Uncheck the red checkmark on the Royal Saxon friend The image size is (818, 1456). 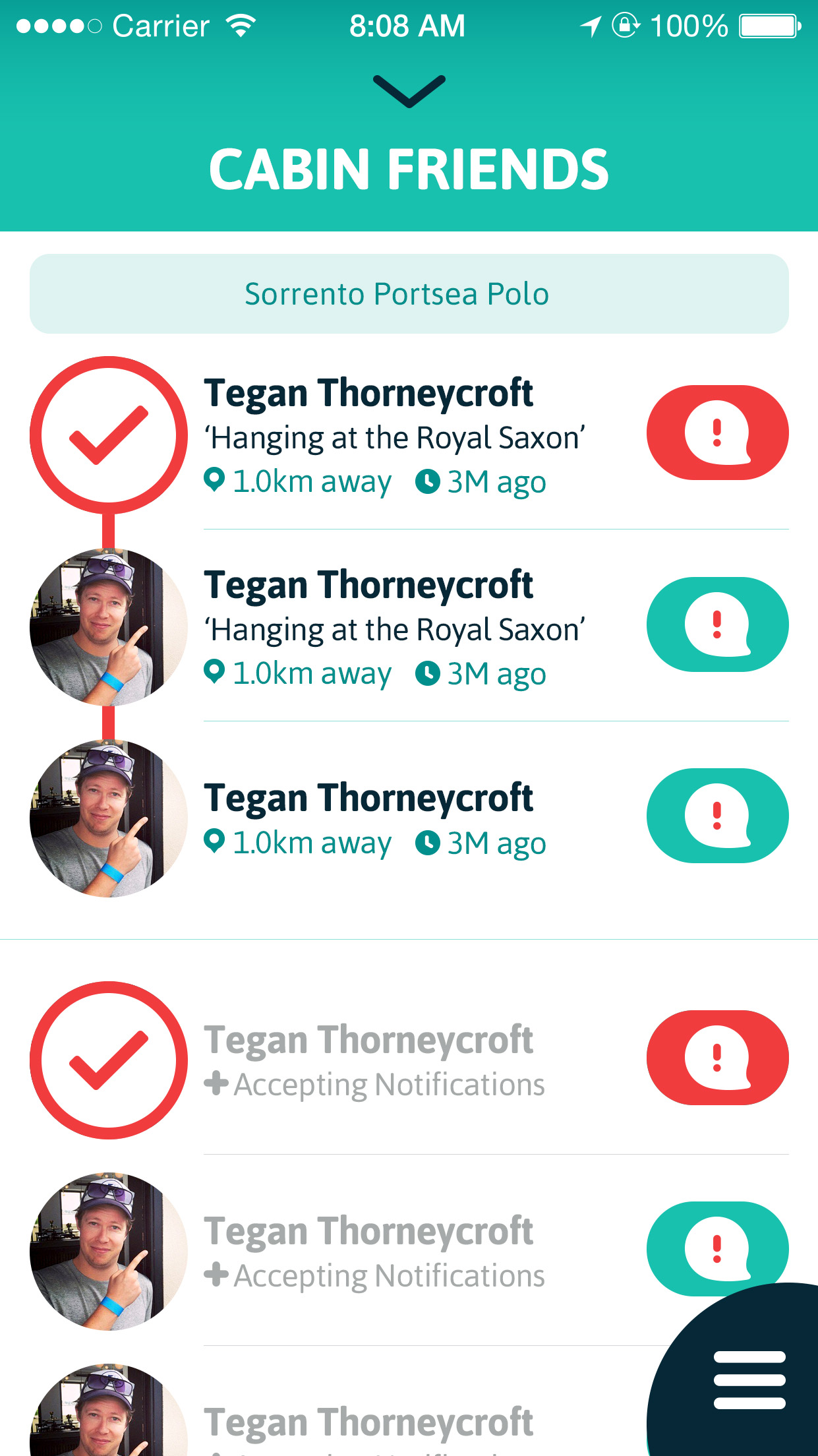[x=109, y=435]
